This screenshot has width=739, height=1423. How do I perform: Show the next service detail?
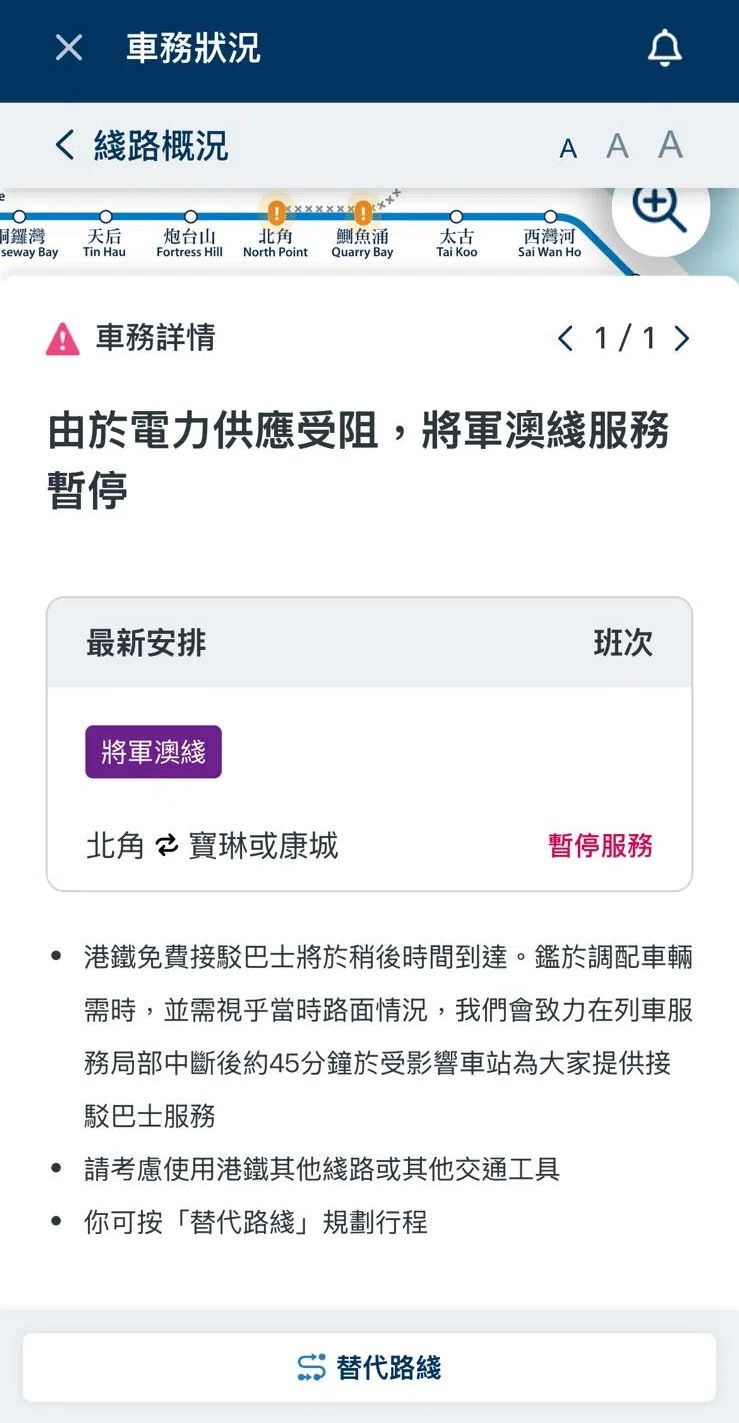(x=682, y=338)
